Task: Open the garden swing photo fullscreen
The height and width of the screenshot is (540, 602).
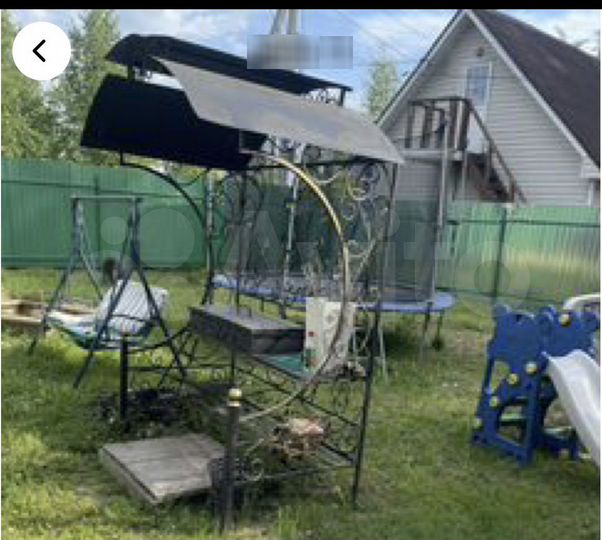Action: 300,300
